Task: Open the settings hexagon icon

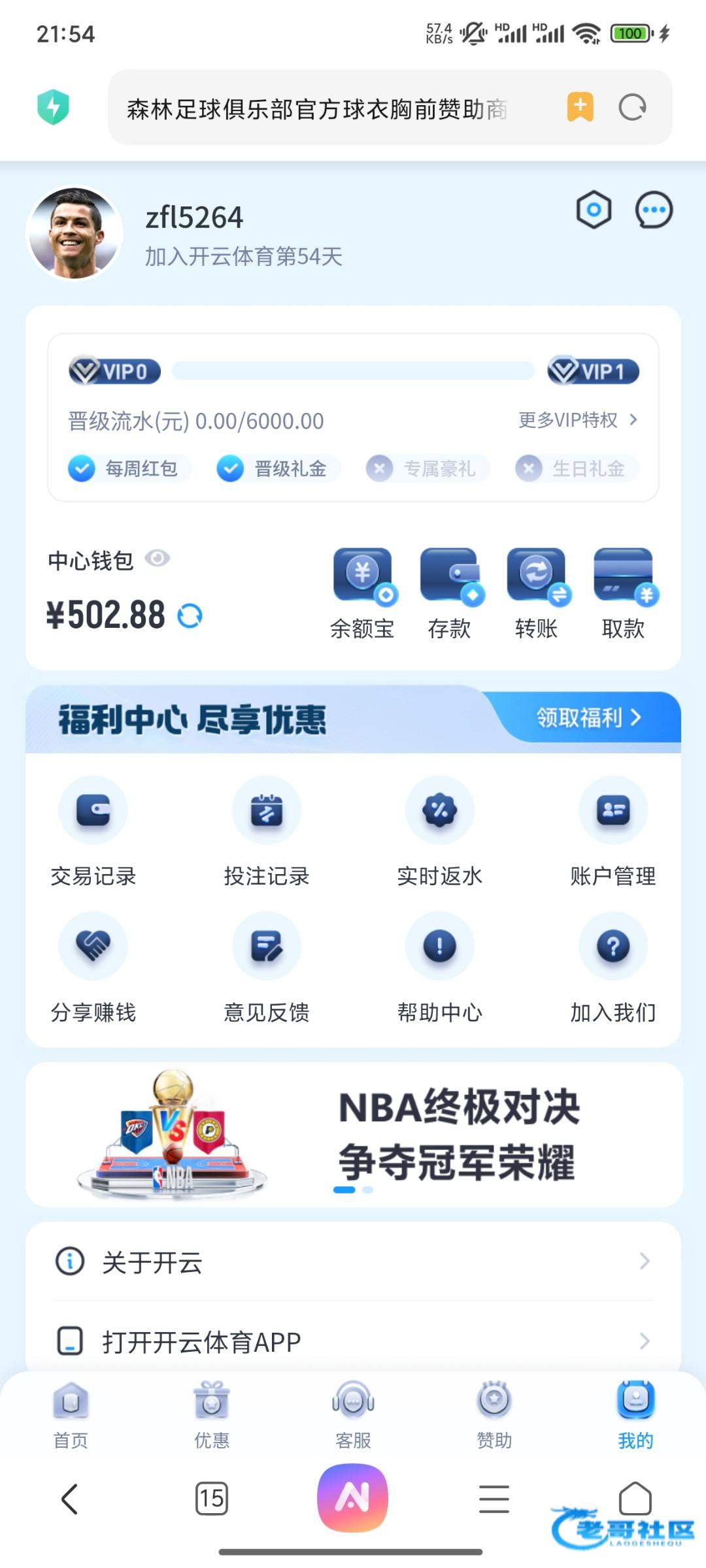Action: (x=594, y=210)
